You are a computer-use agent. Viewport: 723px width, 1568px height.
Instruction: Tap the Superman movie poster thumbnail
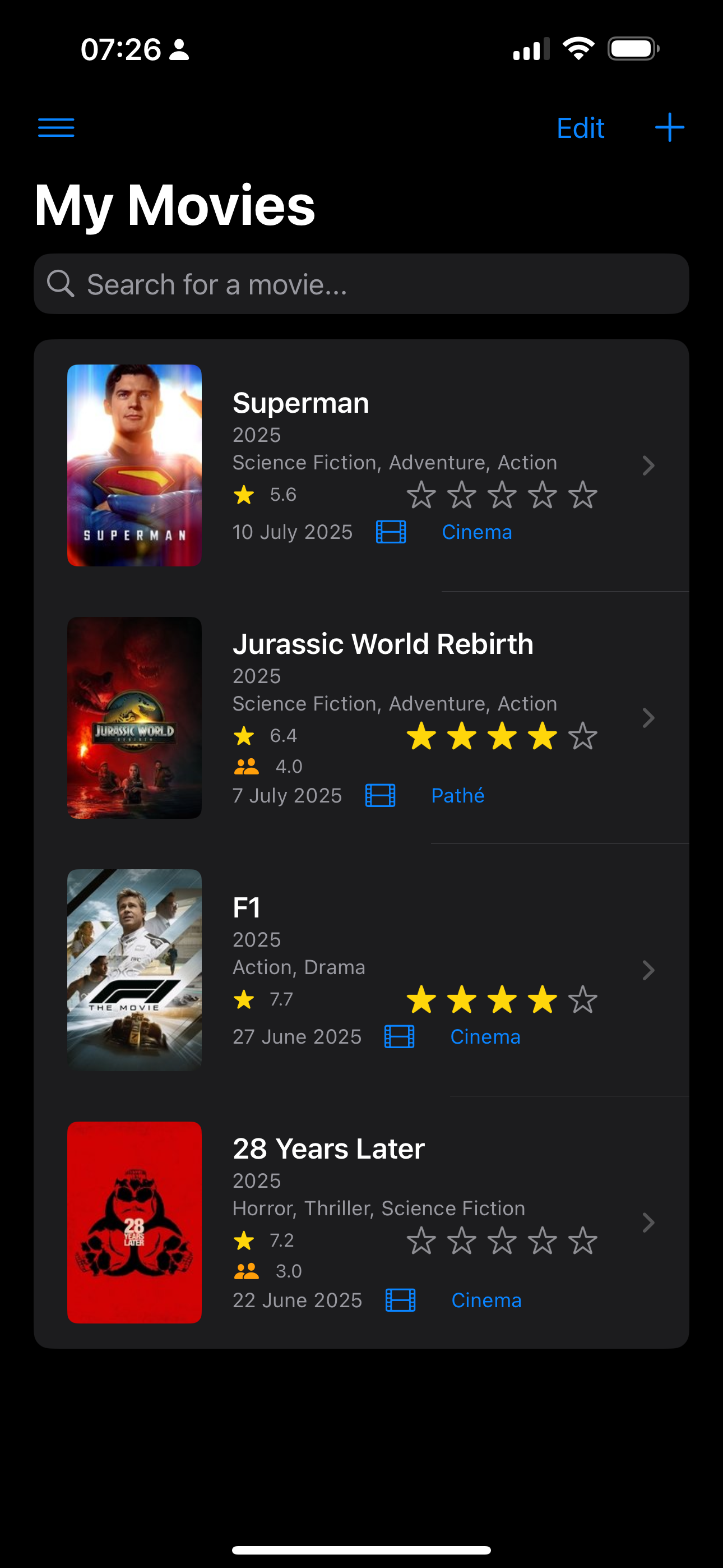(x=134, y=465)
